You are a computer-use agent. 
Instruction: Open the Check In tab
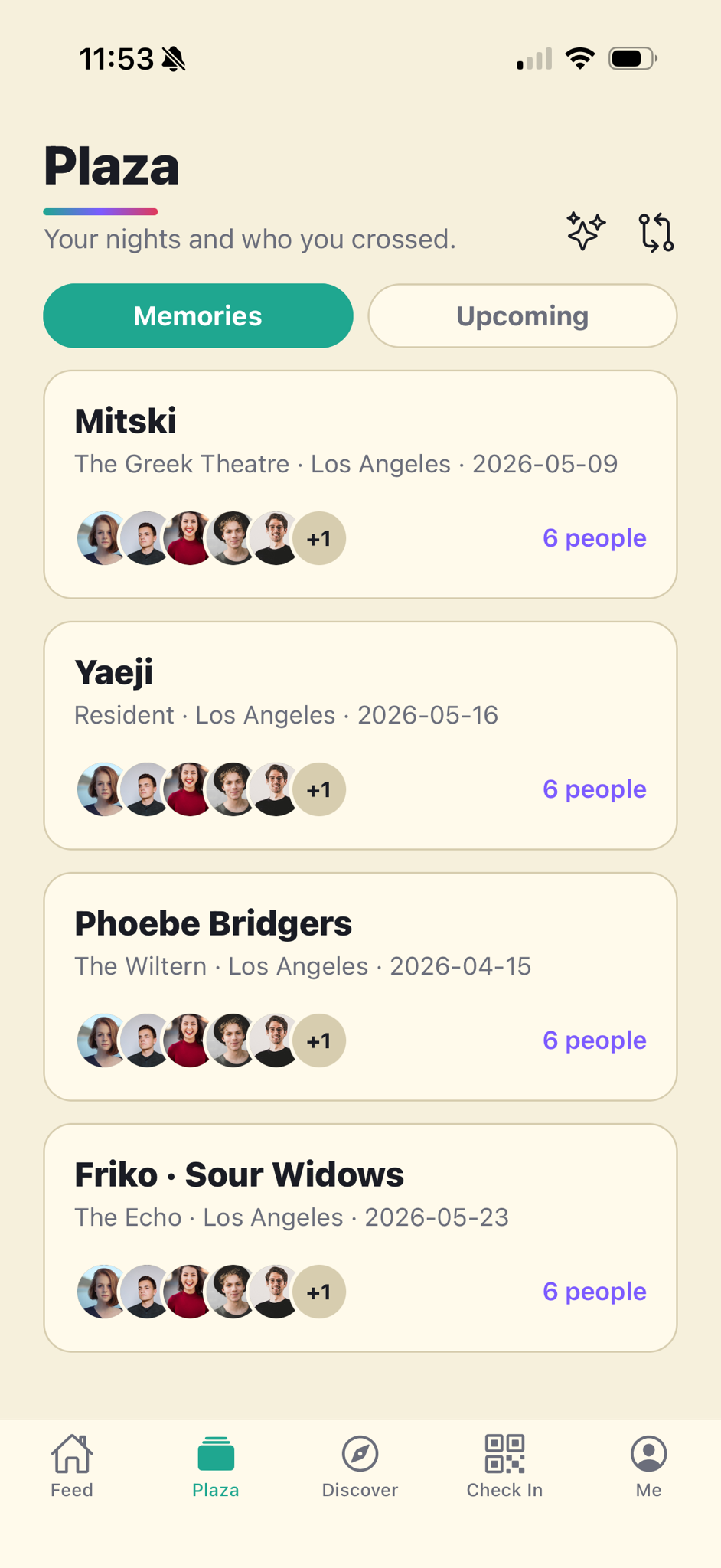coord(504,1466)
